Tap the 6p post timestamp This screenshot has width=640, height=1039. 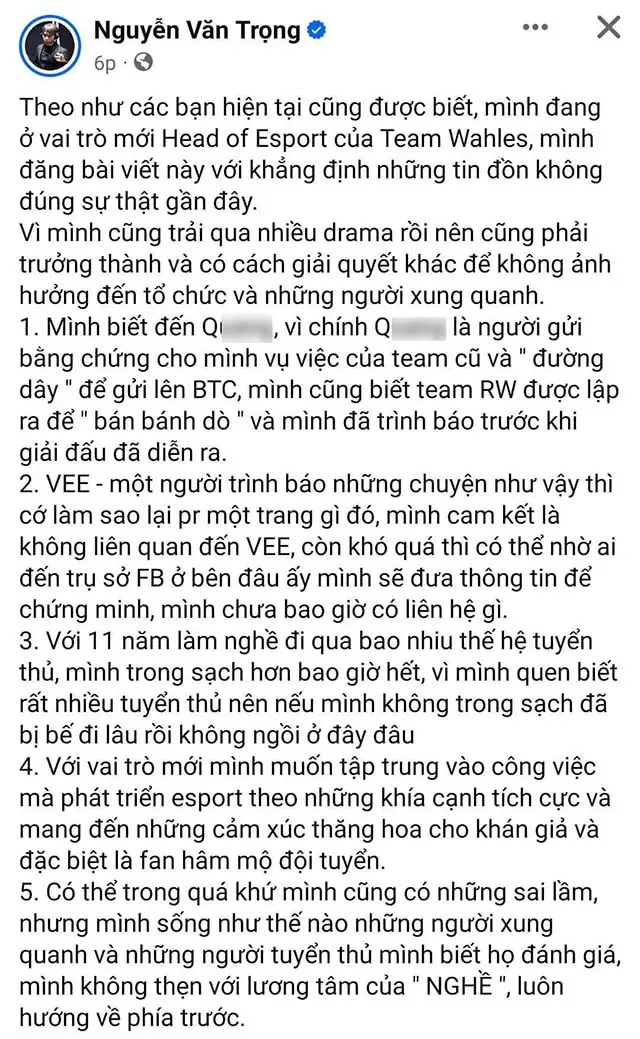coord(105,63)
